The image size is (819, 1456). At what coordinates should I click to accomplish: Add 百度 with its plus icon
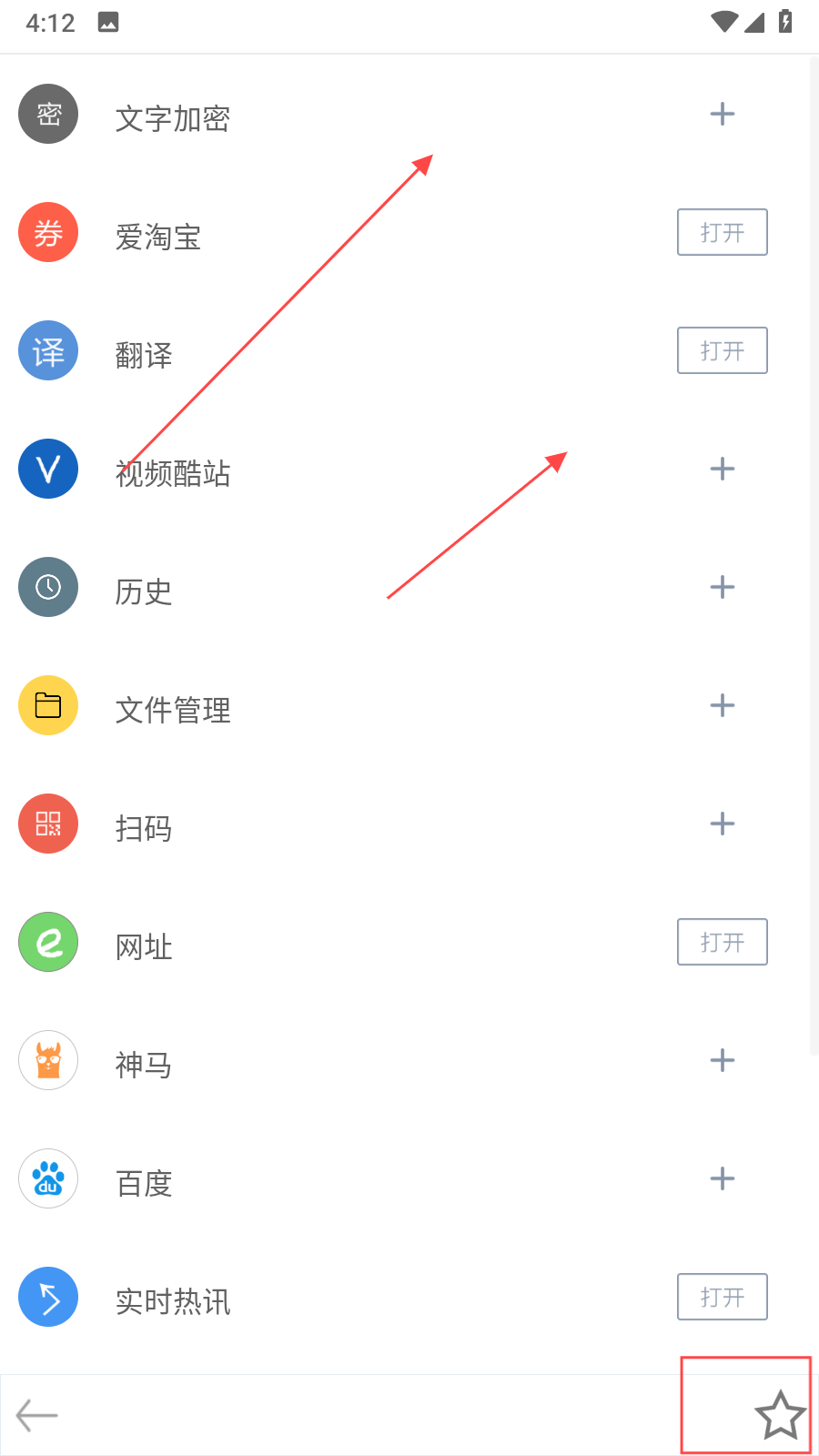pyautogui.click(x=723, y=1179)
